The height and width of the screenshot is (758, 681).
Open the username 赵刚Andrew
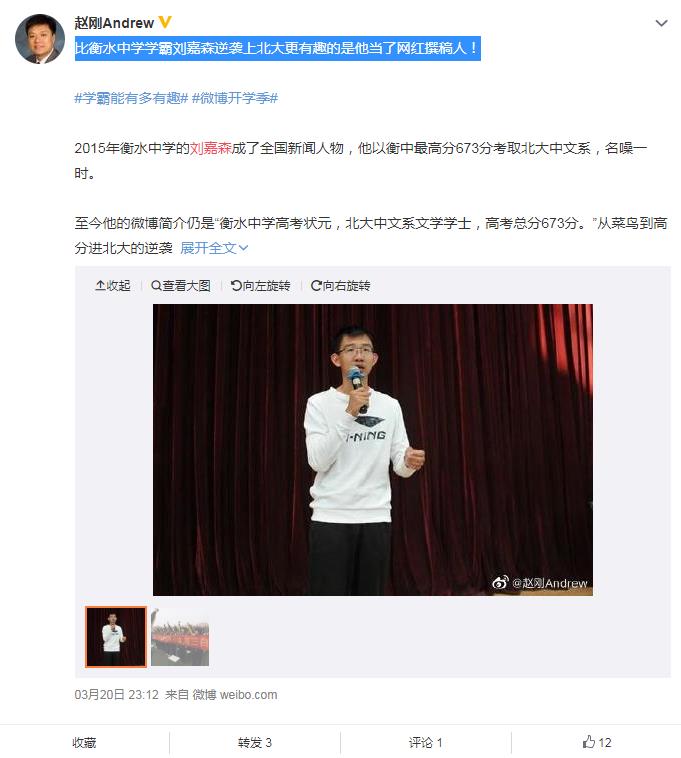115,22
